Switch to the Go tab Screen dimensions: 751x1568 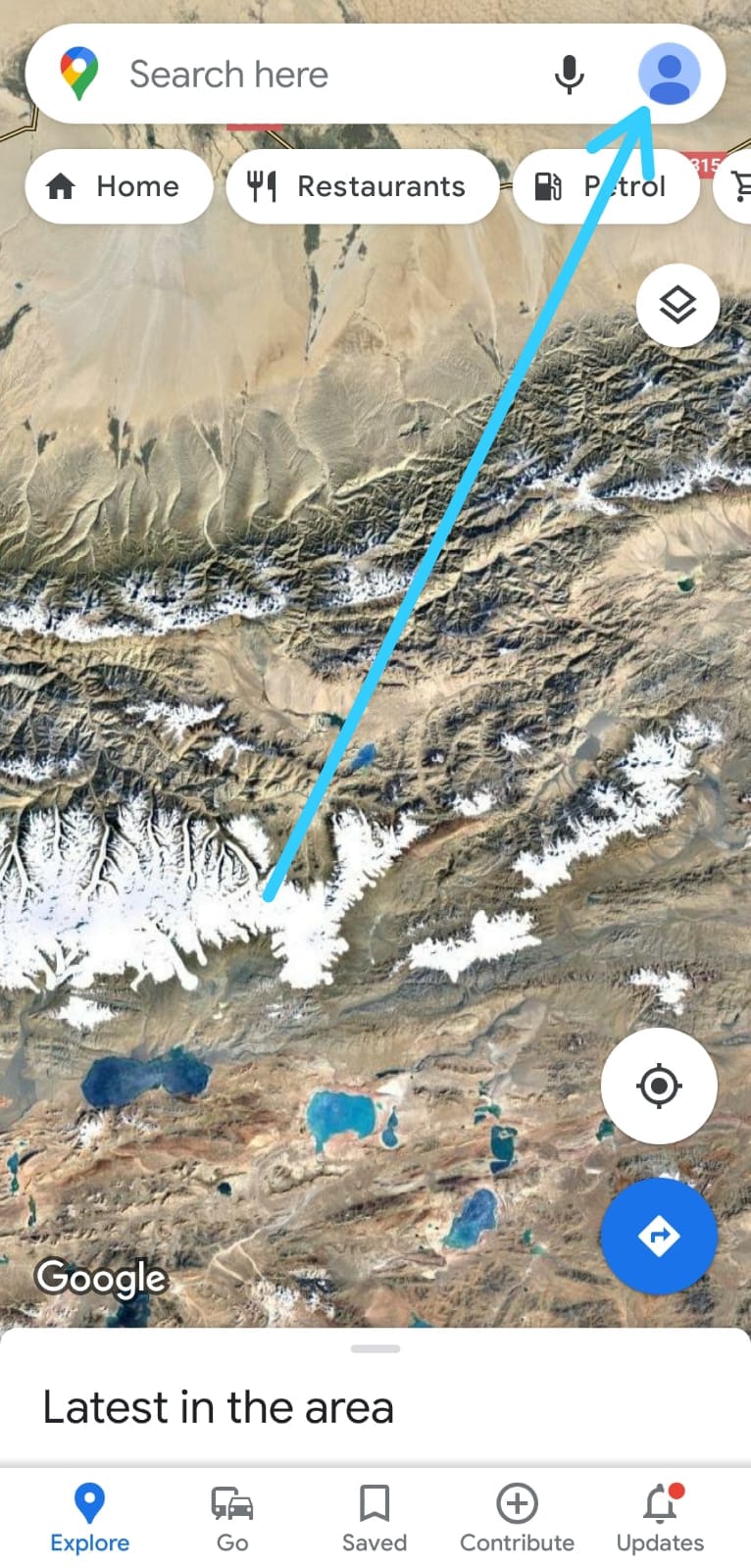click(232, 1518)
